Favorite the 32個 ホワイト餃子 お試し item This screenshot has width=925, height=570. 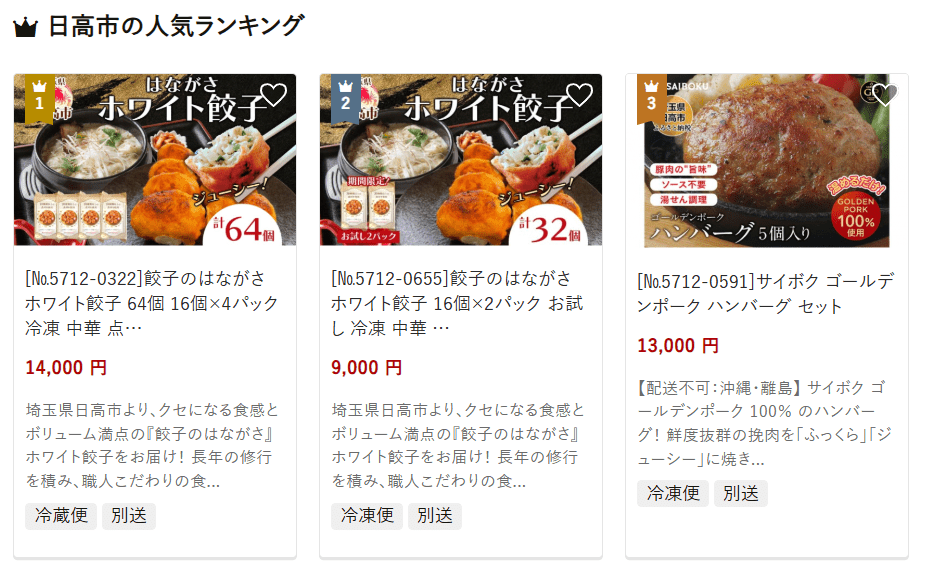click(579, 95)
